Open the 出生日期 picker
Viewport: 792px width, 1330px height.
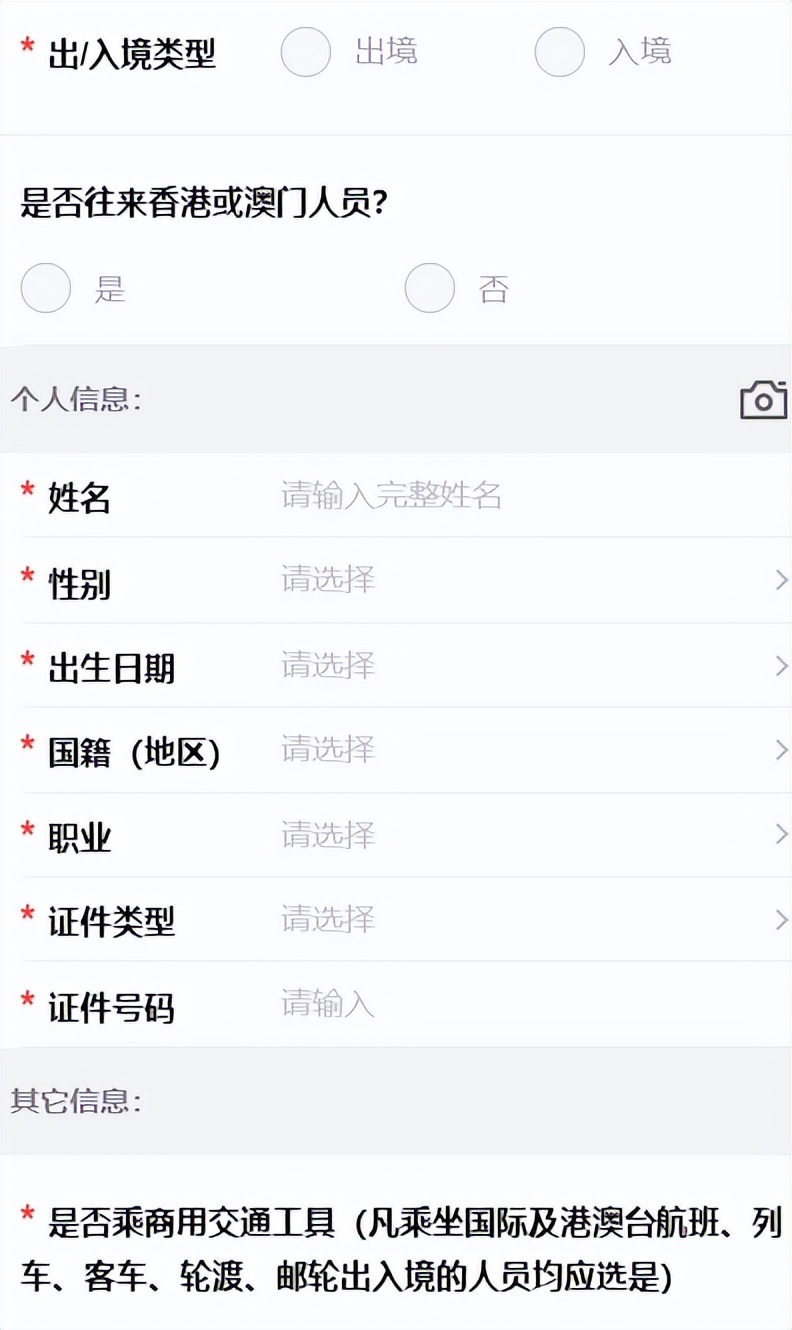(500, 665)
